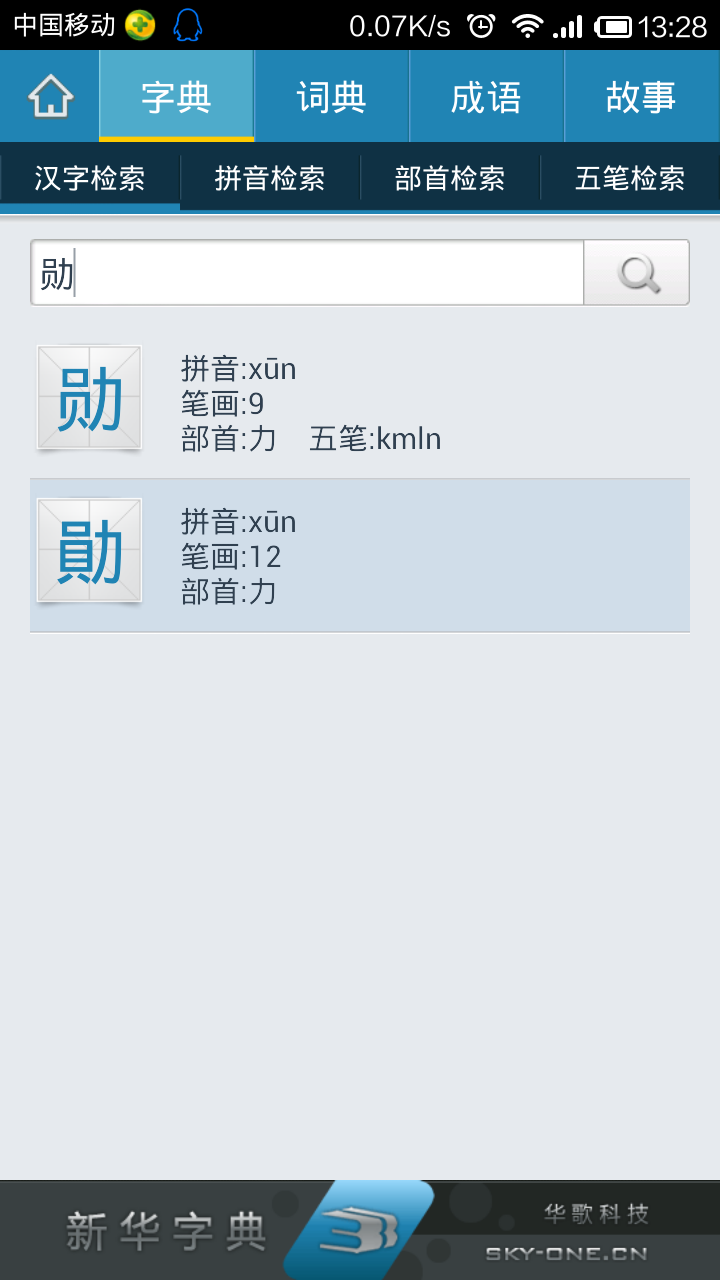This screenshot has width=720, height=1280.
Task: Open the 勛 result with 12 strokes
Action: 360,556
